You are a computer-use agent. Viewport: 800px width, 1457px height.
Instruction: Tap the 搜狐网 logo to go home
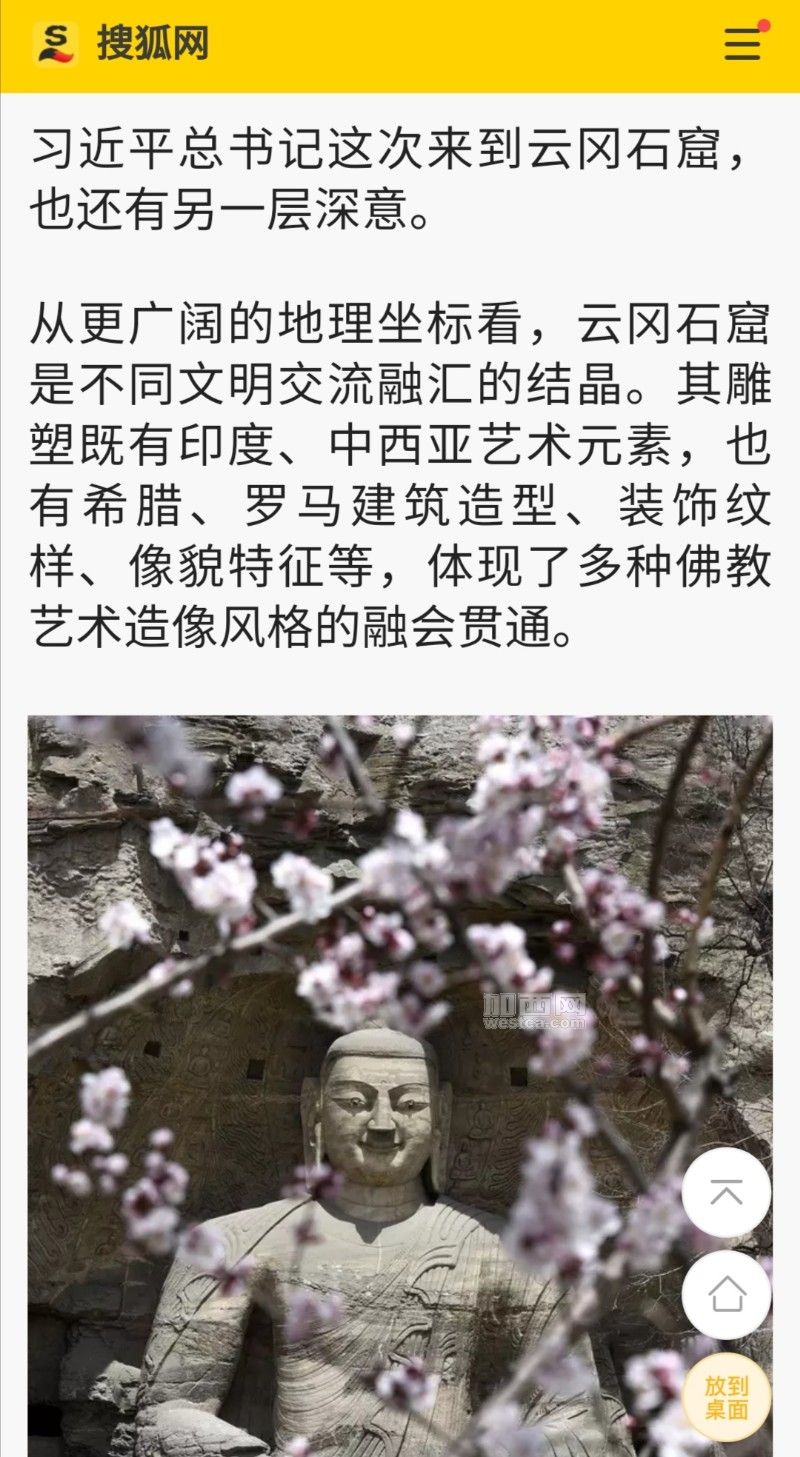[x=122, y=44]
